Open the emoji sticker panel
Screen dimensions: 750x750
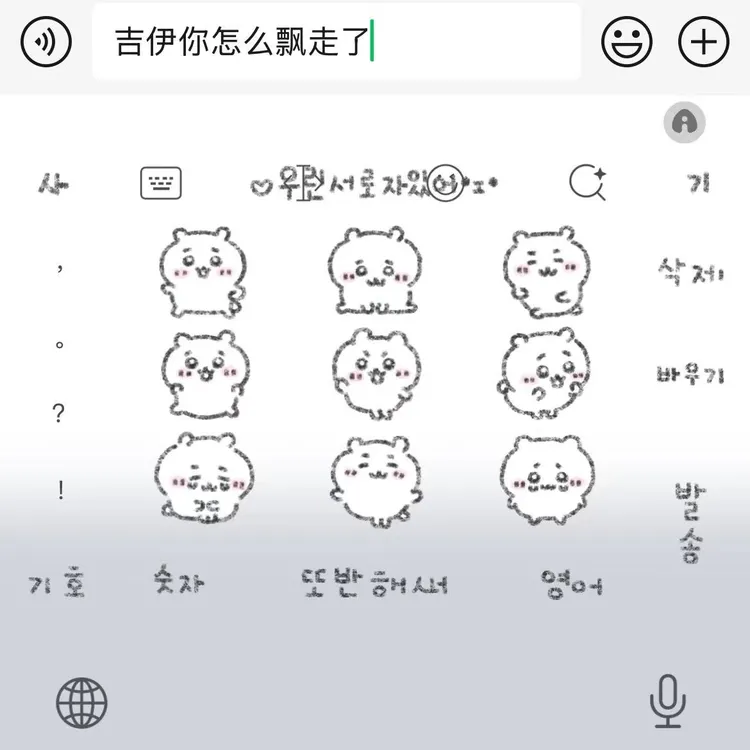(x=626, y=42)
